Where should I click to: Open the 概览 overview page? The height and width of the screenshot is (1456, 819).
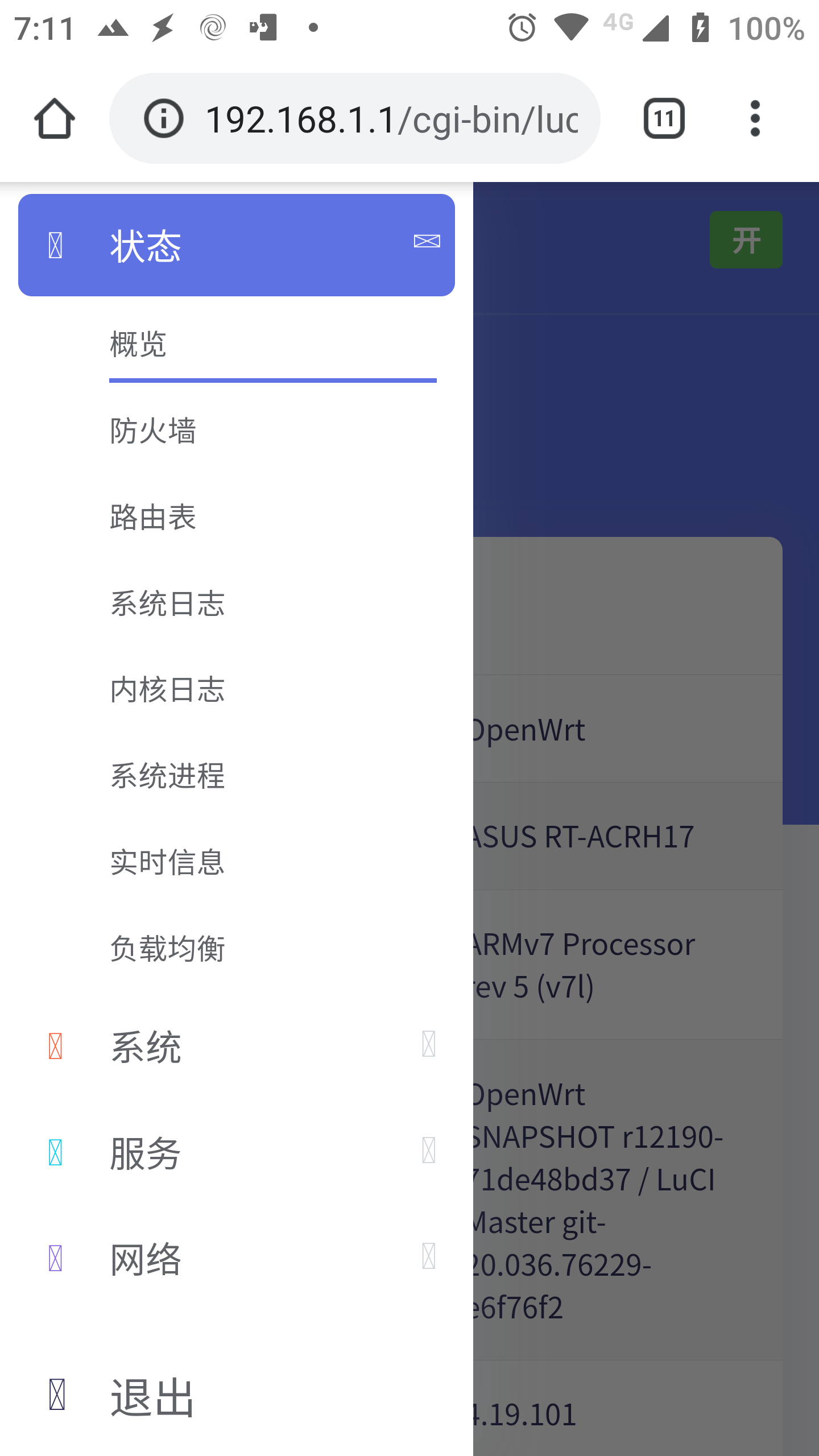tap(138, 344)
